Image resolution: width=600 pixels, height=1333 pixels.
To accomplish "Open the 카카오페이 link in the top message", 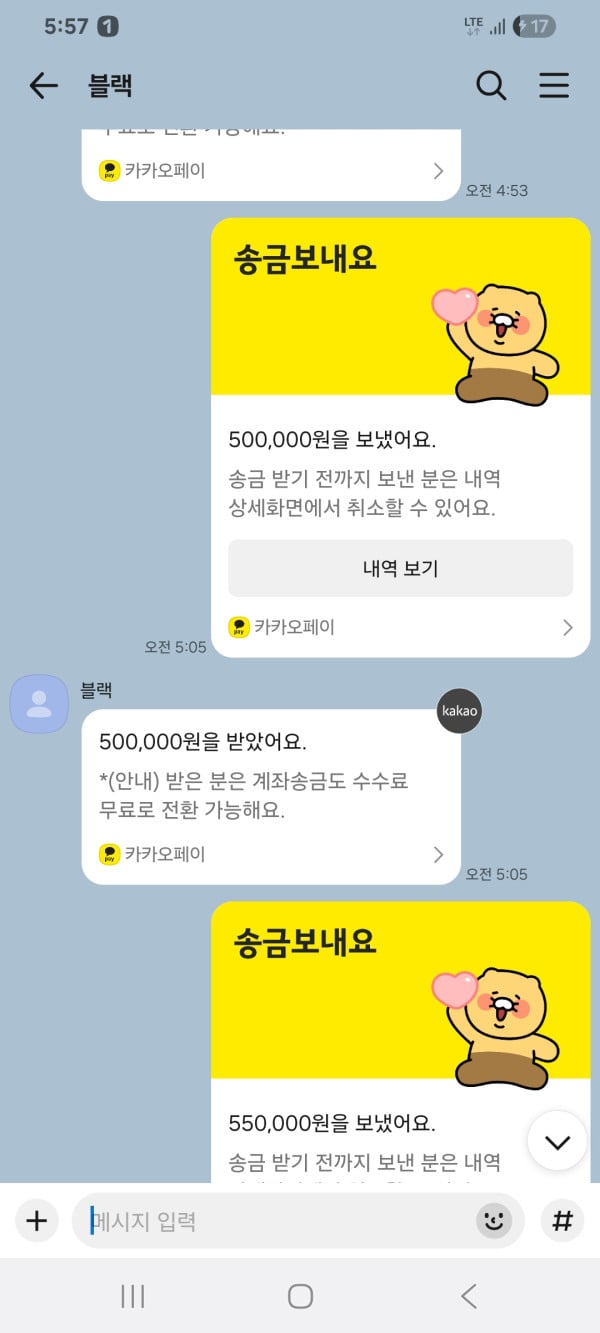I will coord(270,171).
